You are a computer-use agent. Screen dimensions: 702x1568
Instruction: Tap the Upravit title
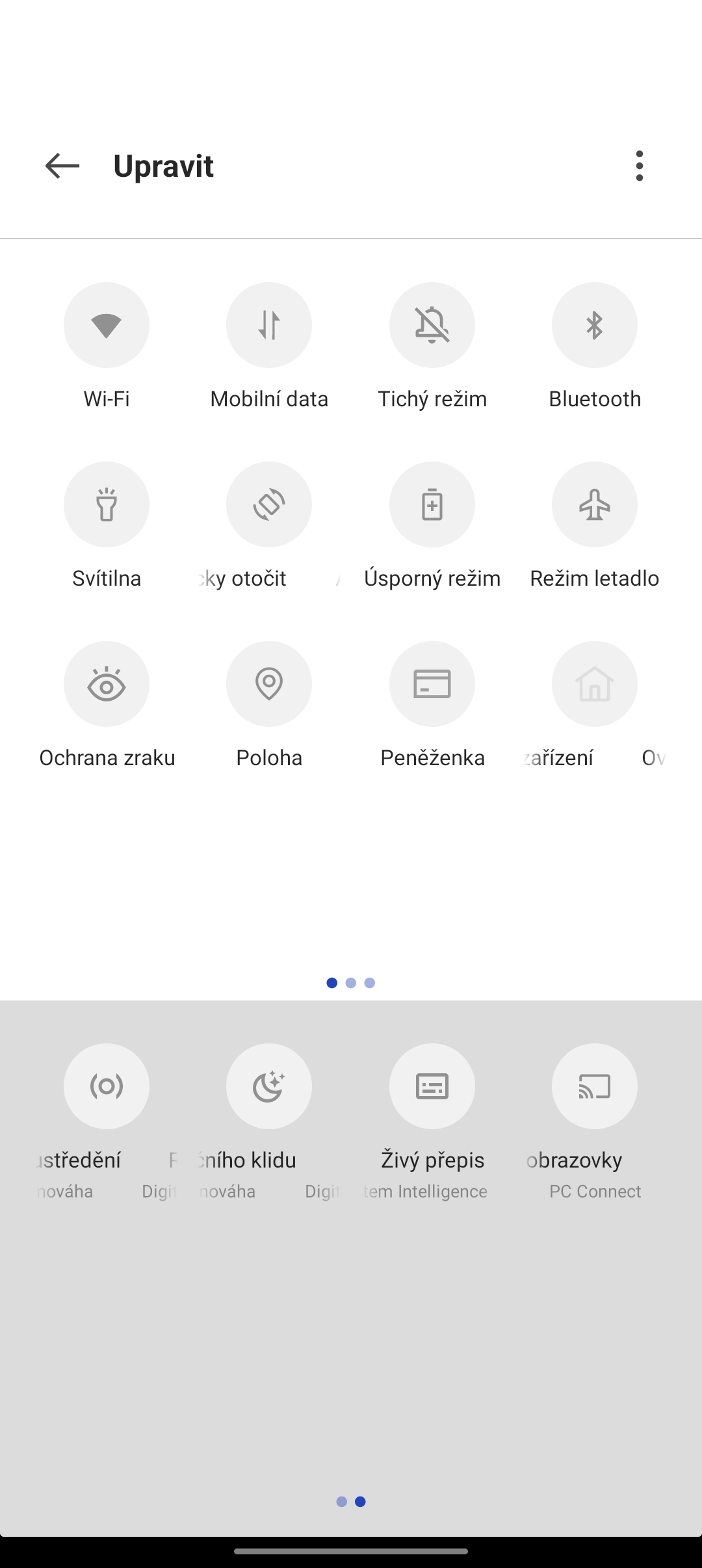point(162,166)
